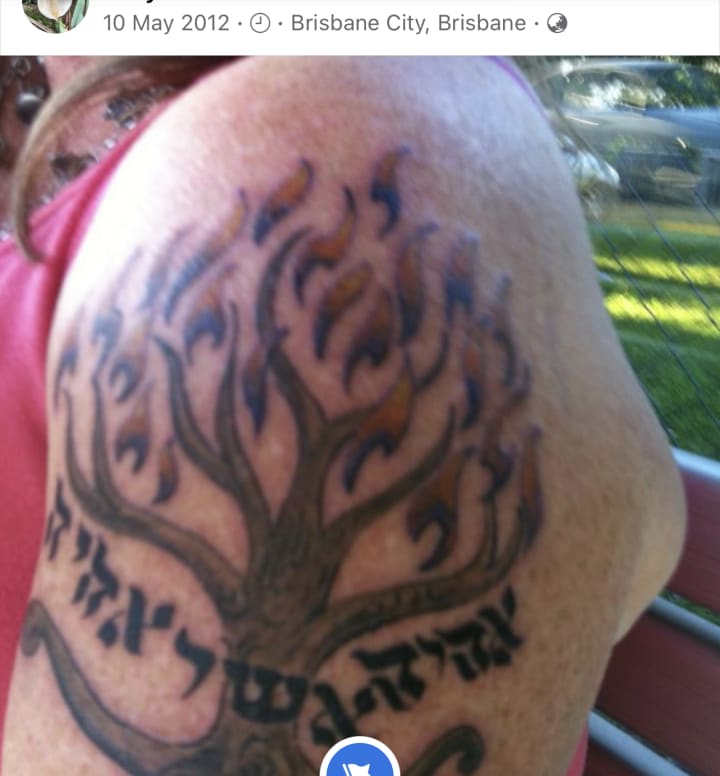Open the post dated 10 May 2012

coord(165,23)
